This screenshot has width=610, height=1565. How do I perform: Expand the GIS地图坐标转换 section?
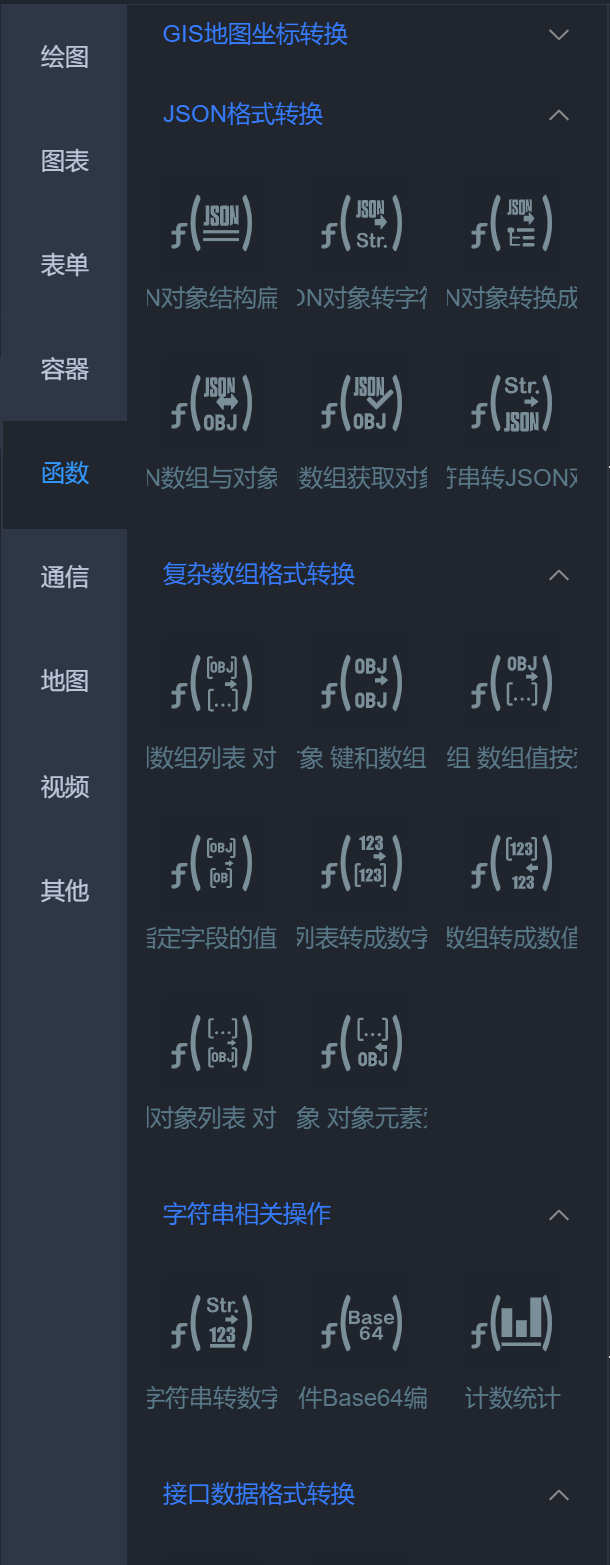coord(559,35)
